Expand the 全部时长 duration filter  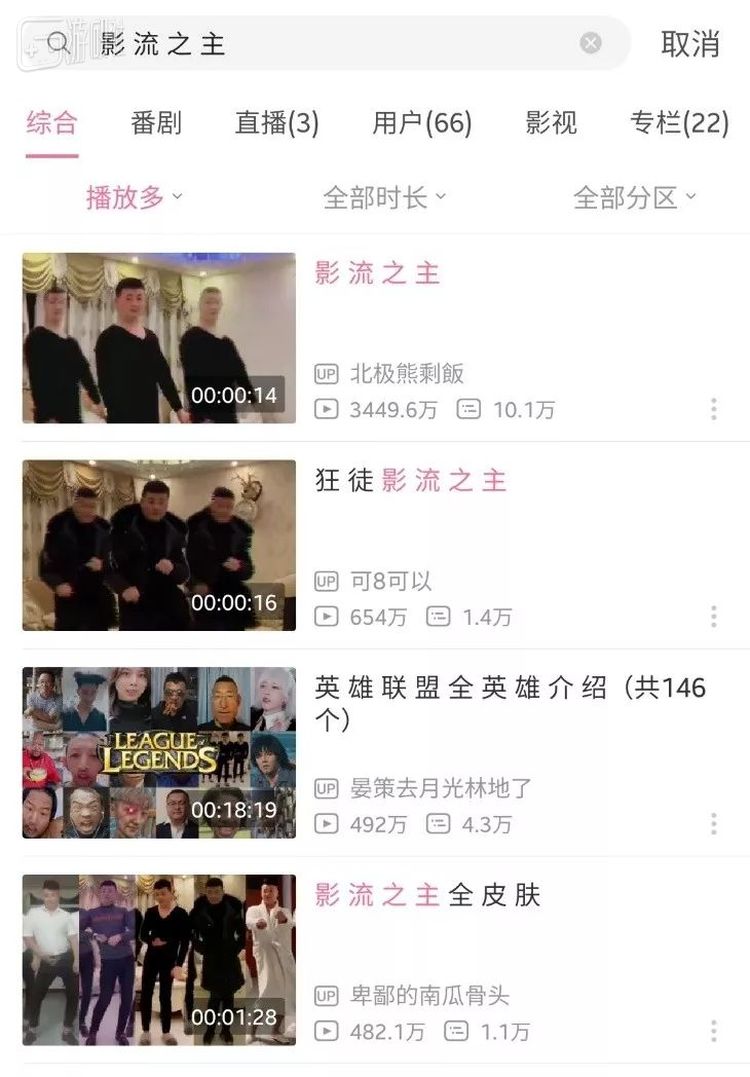[x=384, y=197]
